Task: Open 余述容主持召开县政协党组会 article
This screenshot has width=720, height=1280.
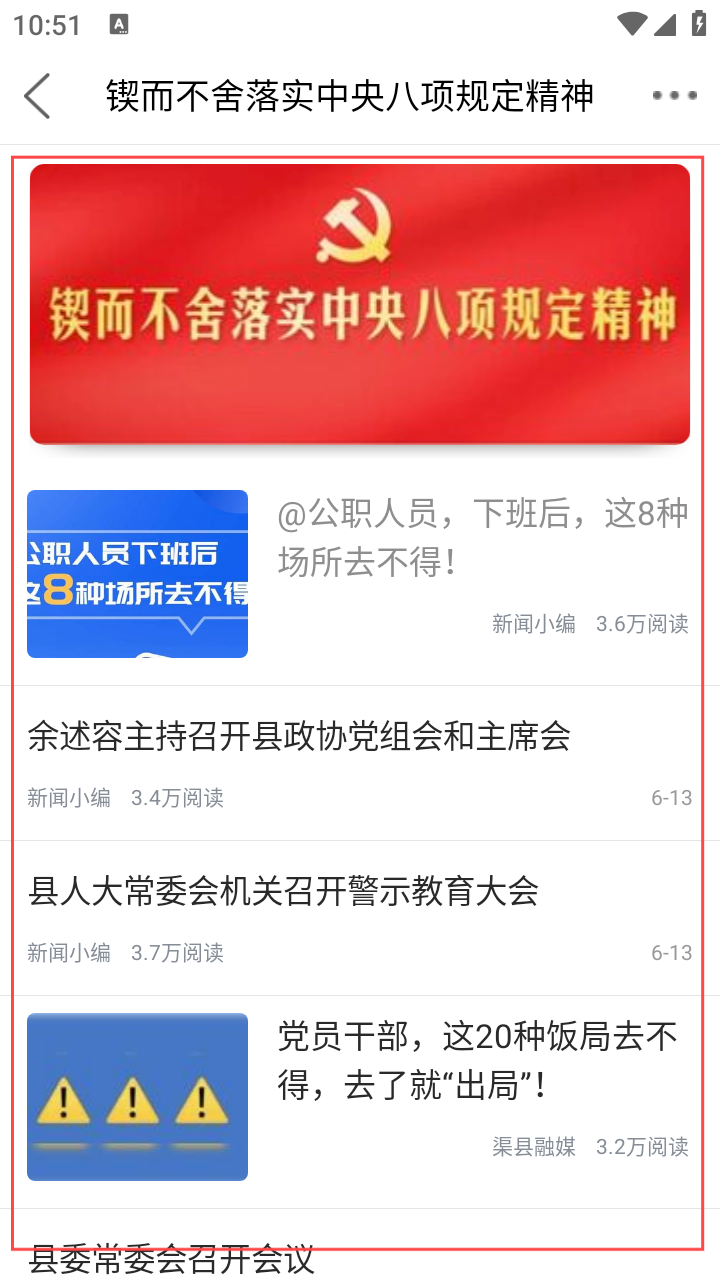Action: [300, 738]
